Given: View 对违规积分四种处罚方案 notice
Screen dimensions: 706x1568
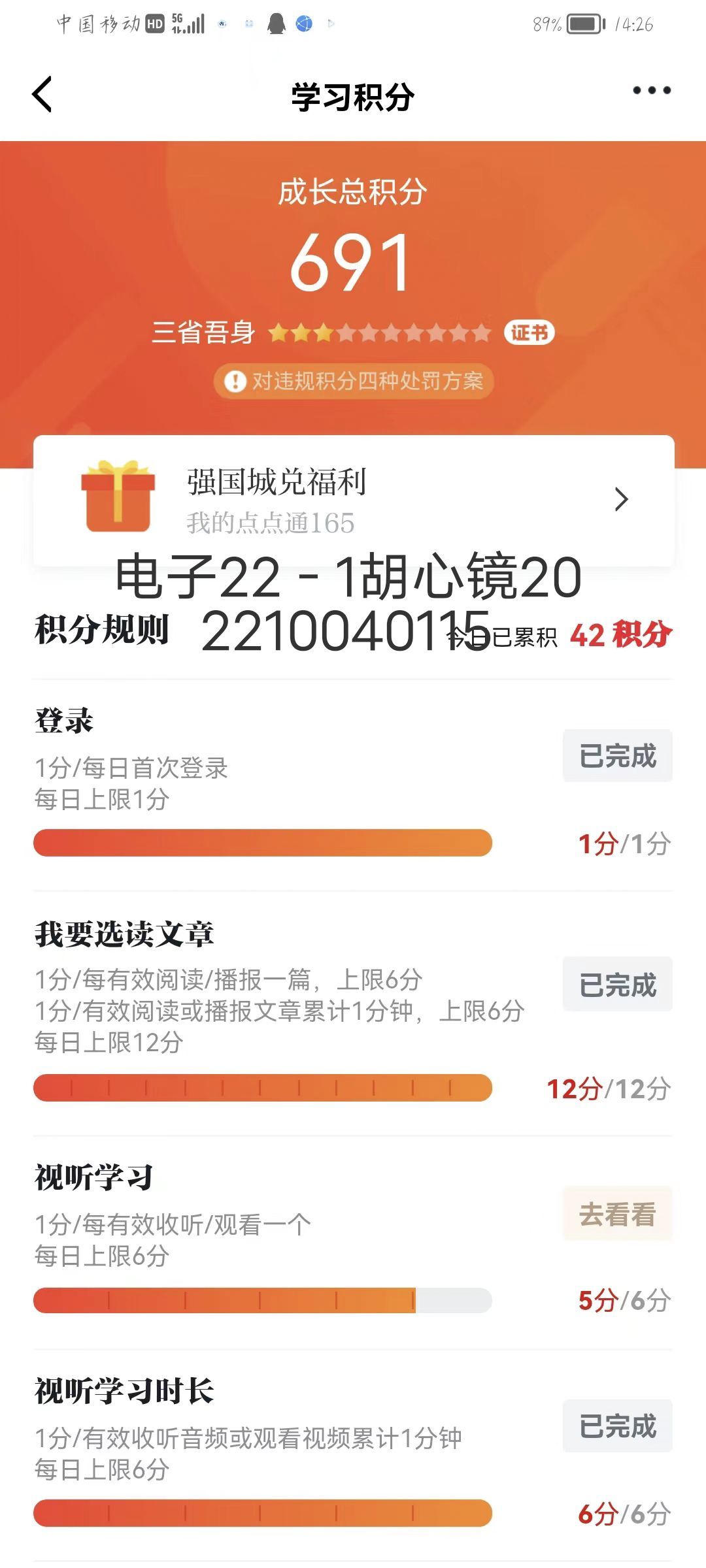Looking at the screenshot, I should coord(354,381).
